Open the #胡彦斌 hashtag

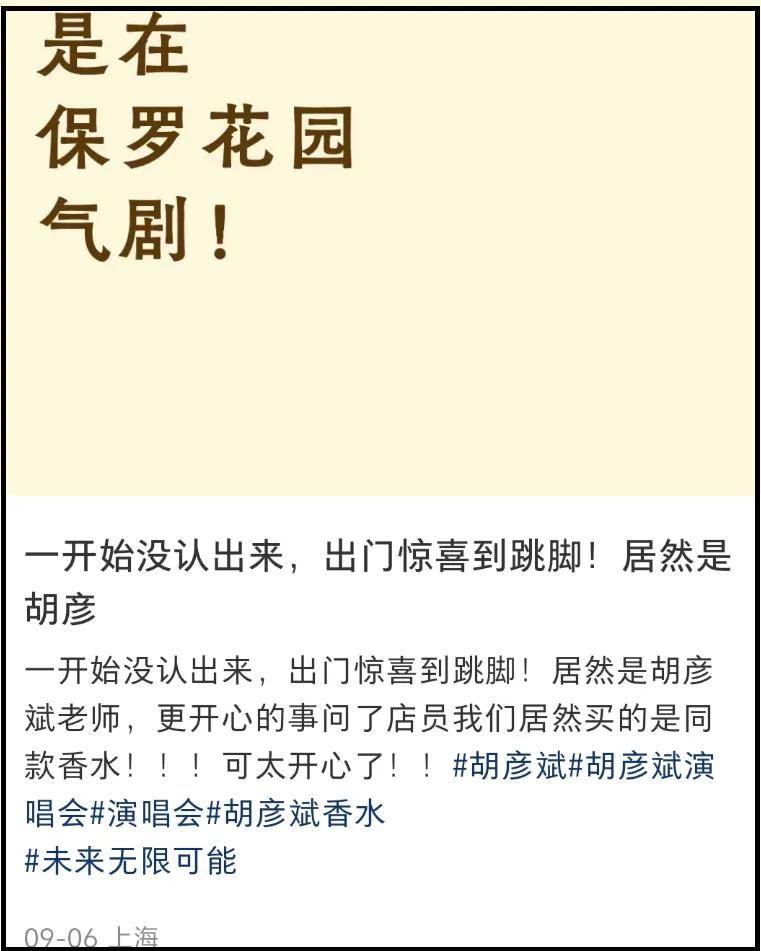[x=510, y=767]
